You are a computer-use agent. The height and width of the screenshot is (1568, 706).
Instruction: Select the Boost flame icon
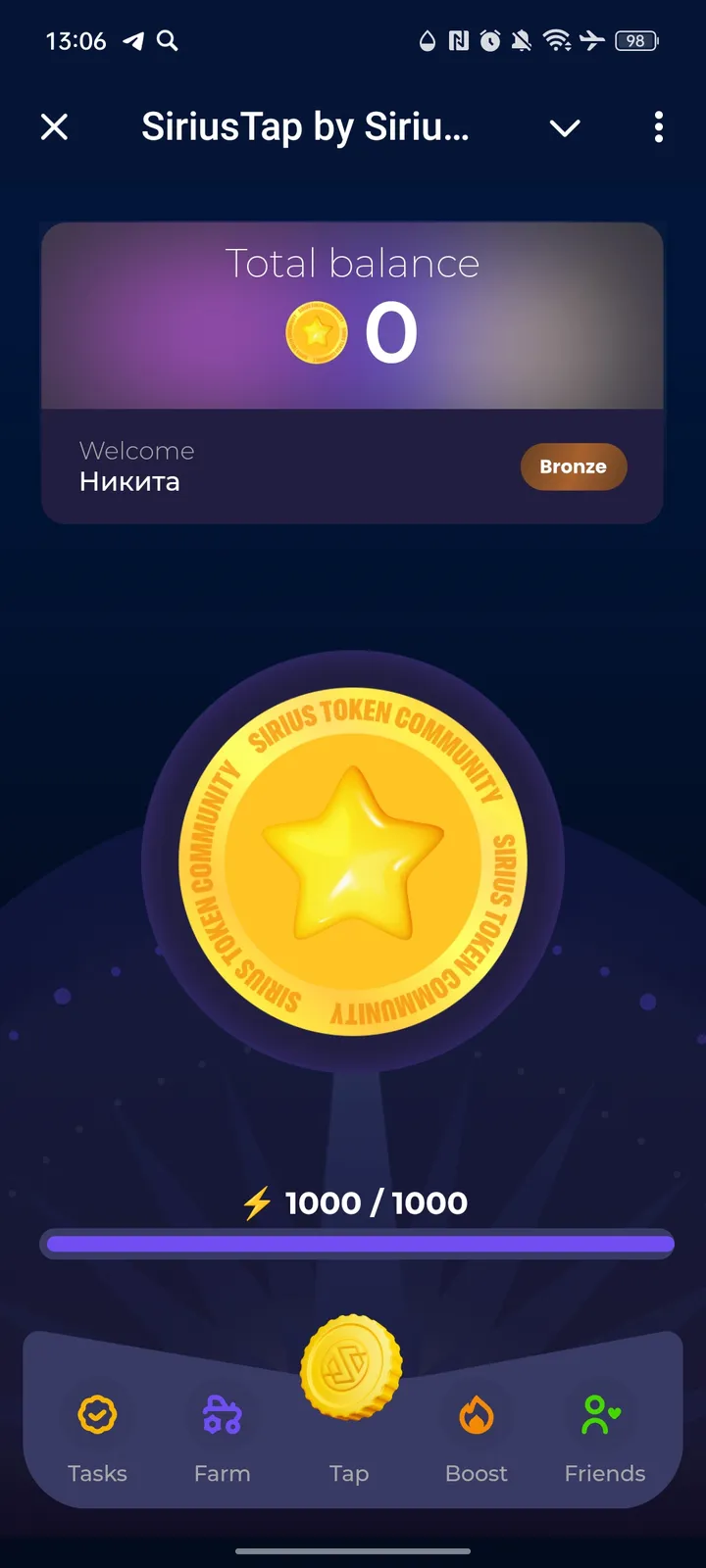pos(477,1414)
